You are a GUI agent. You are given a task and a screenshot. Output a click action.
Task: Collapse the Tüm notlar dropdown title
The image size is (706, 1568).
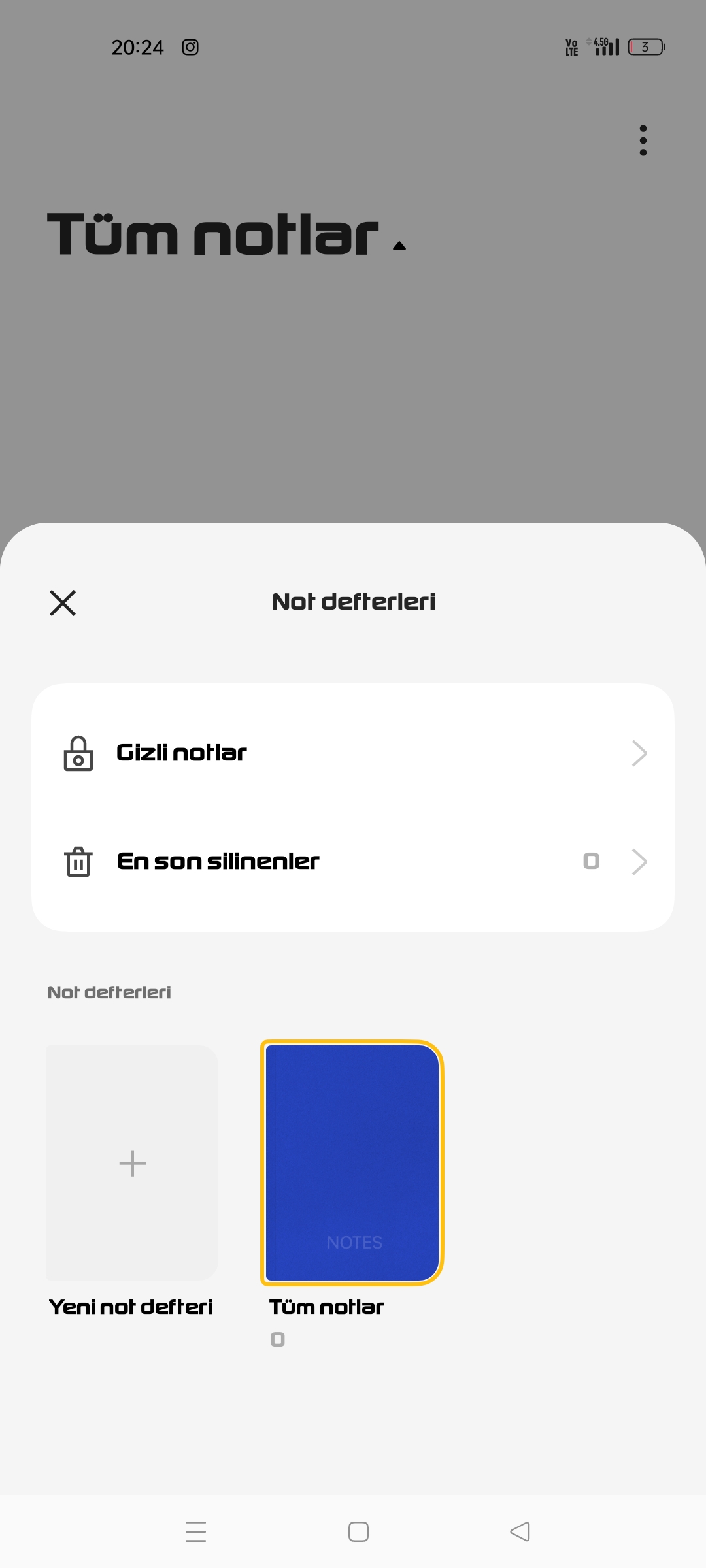226,235
